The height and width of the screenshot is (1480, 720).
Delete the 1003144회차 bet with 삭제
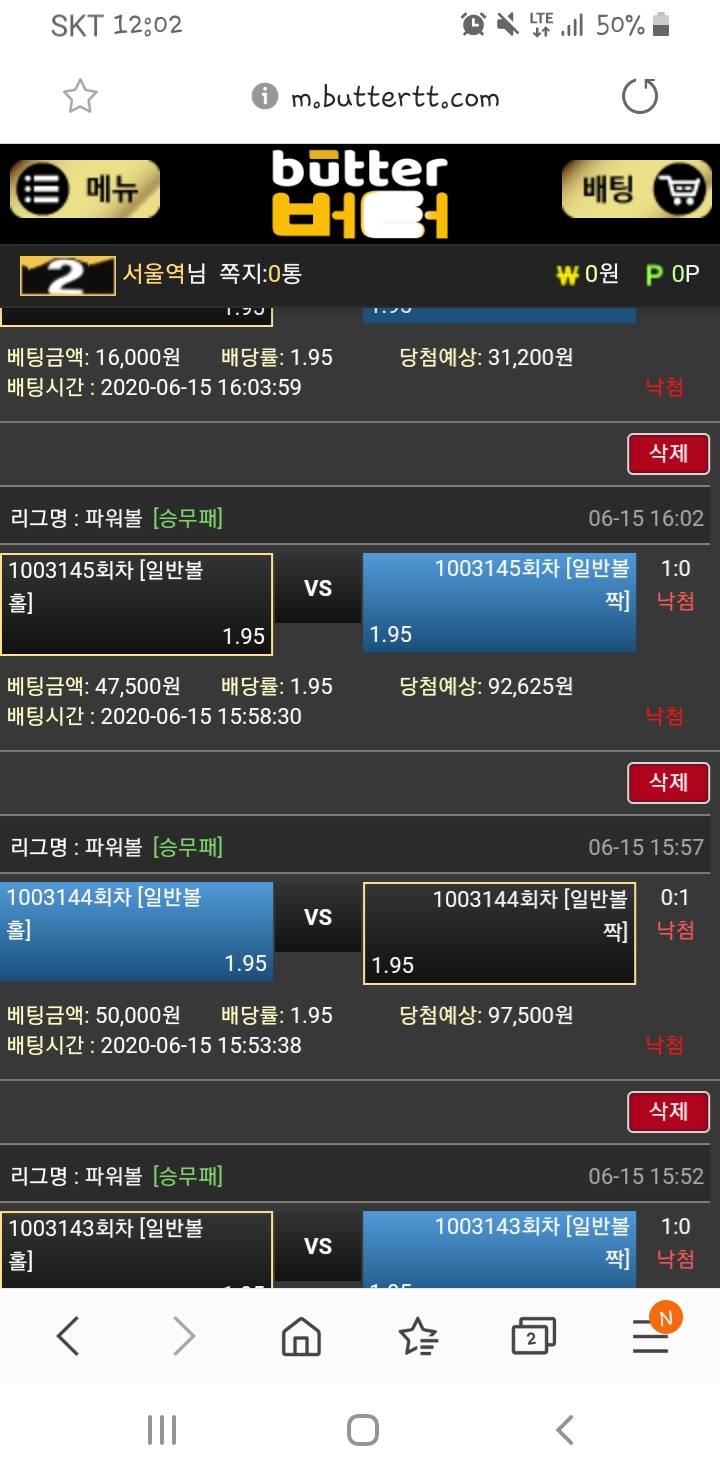(x=668, y=782)
